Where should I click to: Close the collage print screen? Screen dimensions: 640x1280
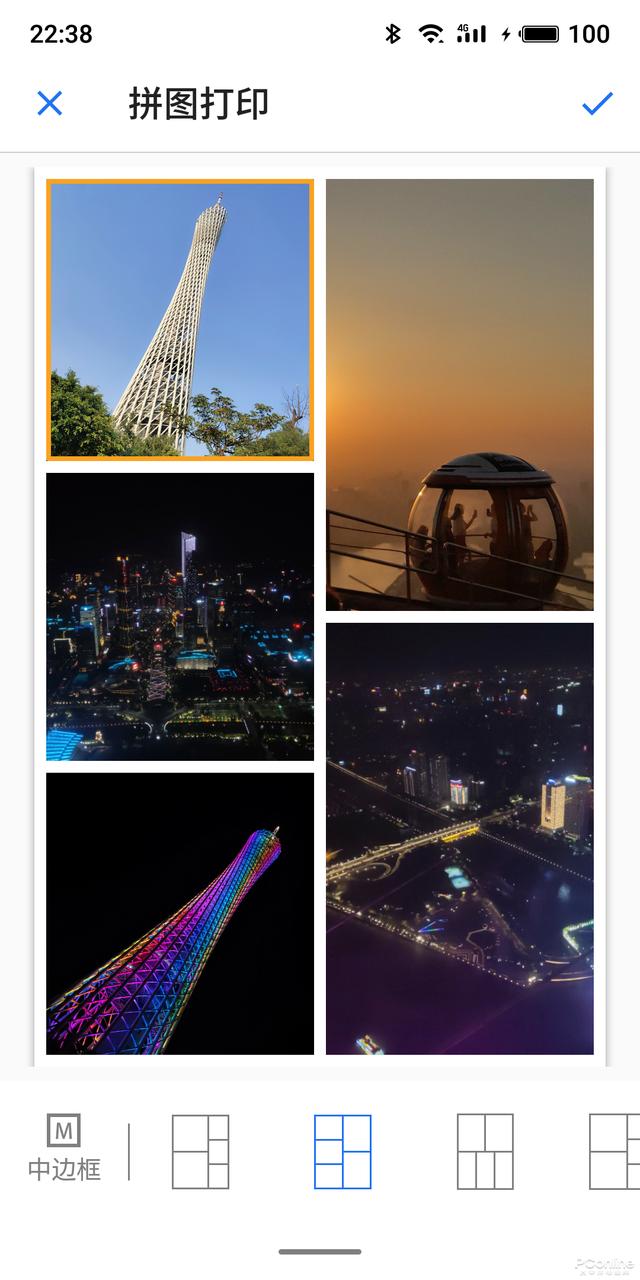[x=50, y=103]
